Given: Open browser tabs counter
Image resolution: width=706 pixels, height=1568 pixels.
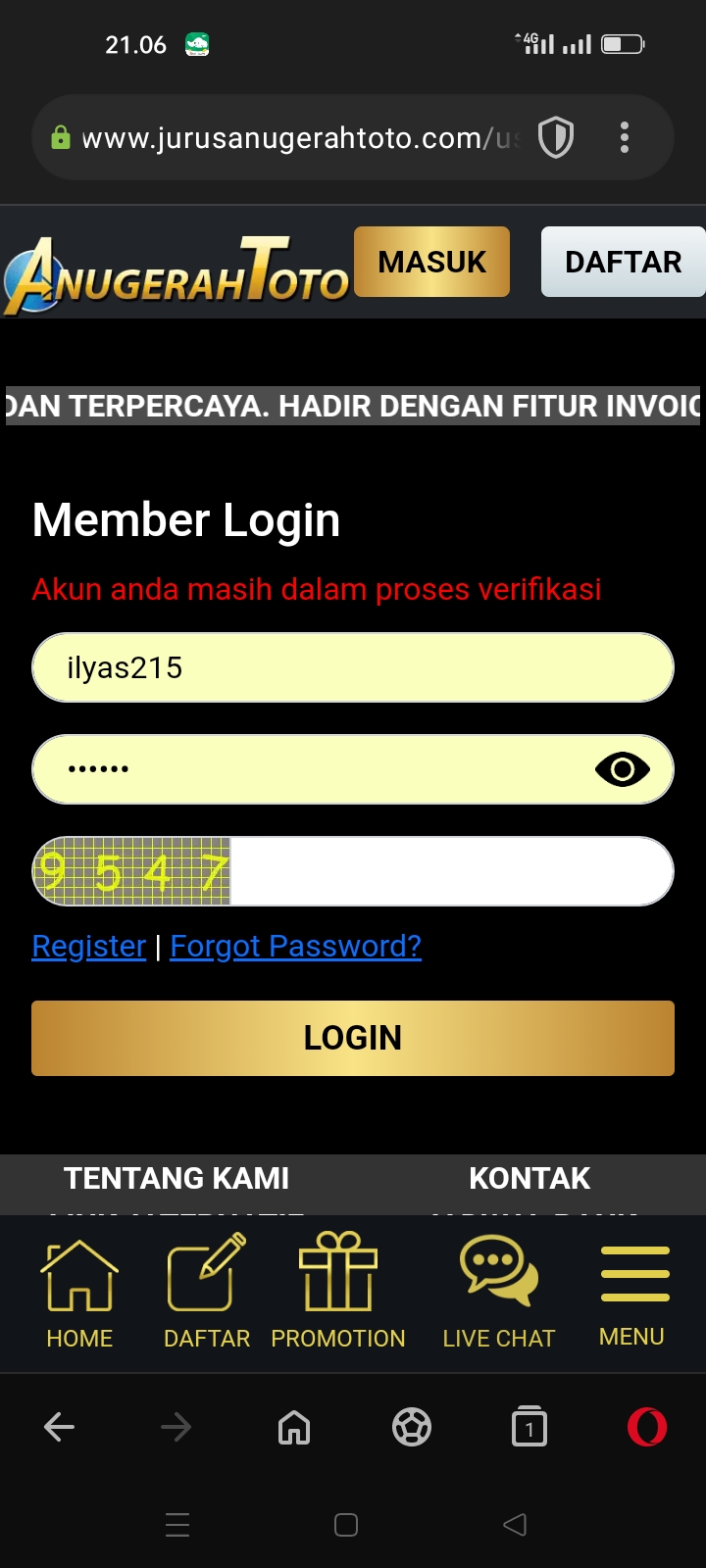Looking at the screenshot, I should click(x=529, y=1427).
